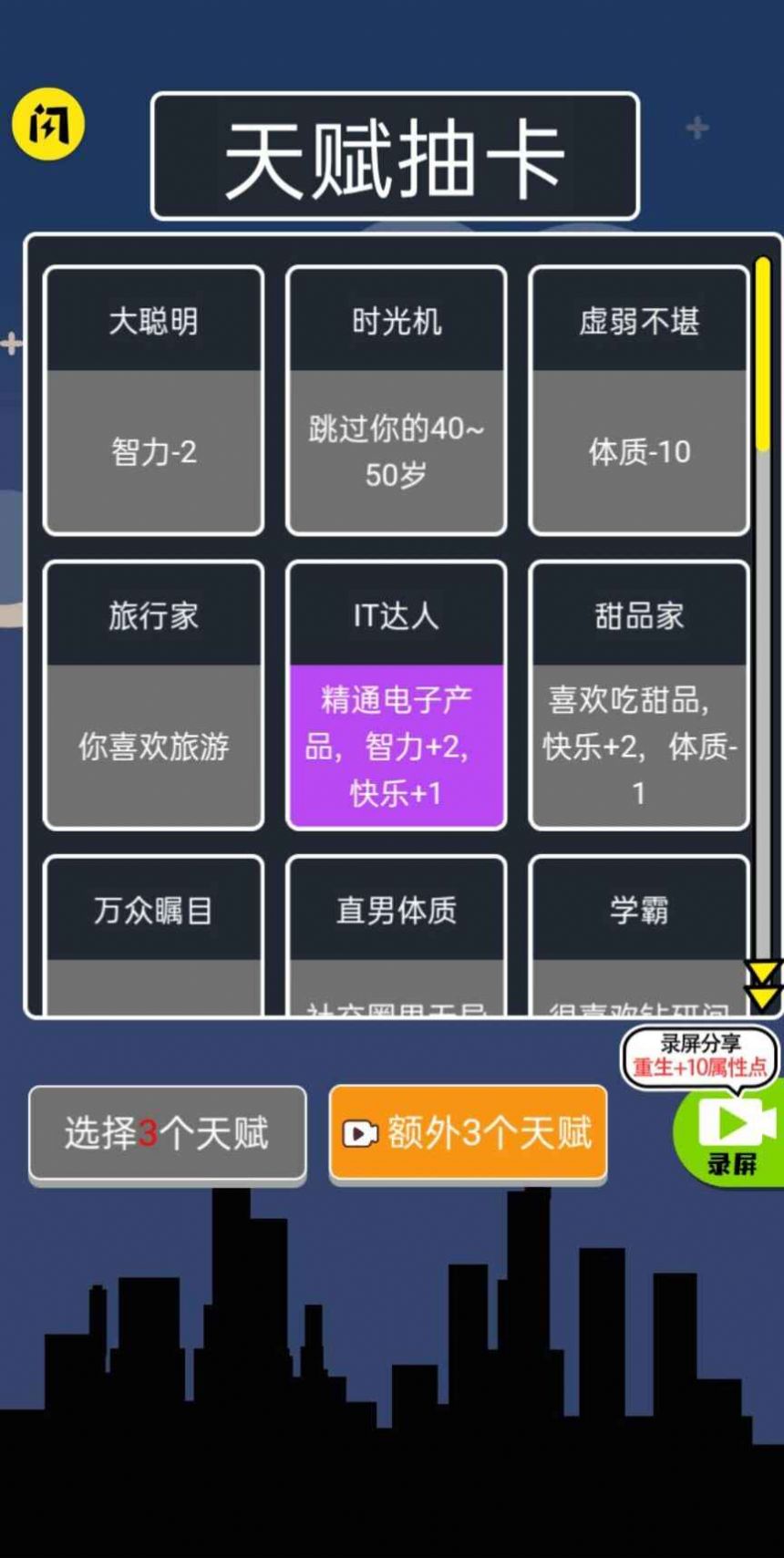Screen dimensions: 784x1558
Task: Select the 甜品家 talent card
Action: (638, 693)
